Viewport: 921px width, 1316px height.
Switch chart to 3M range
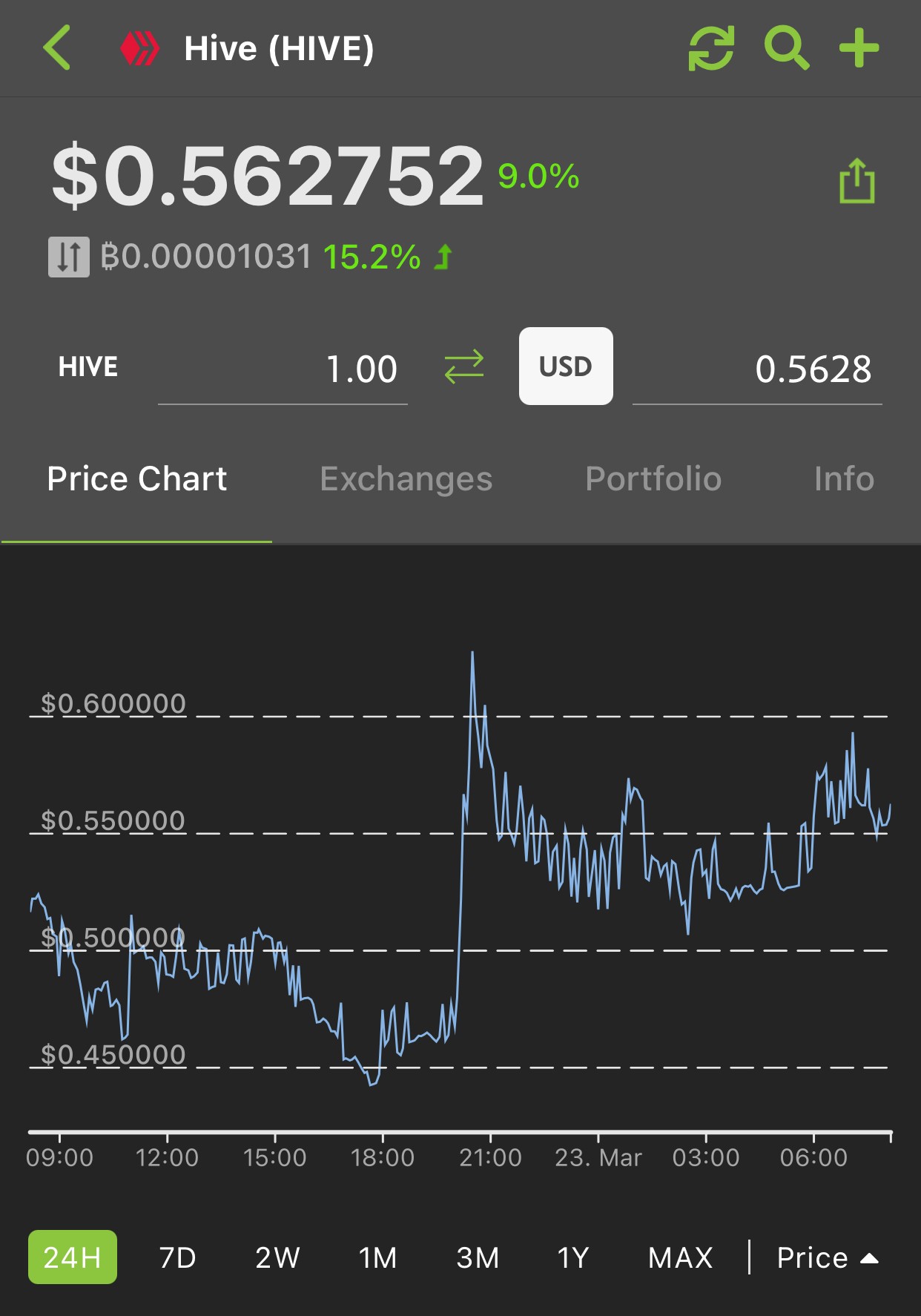click(x=478, y=1257)
